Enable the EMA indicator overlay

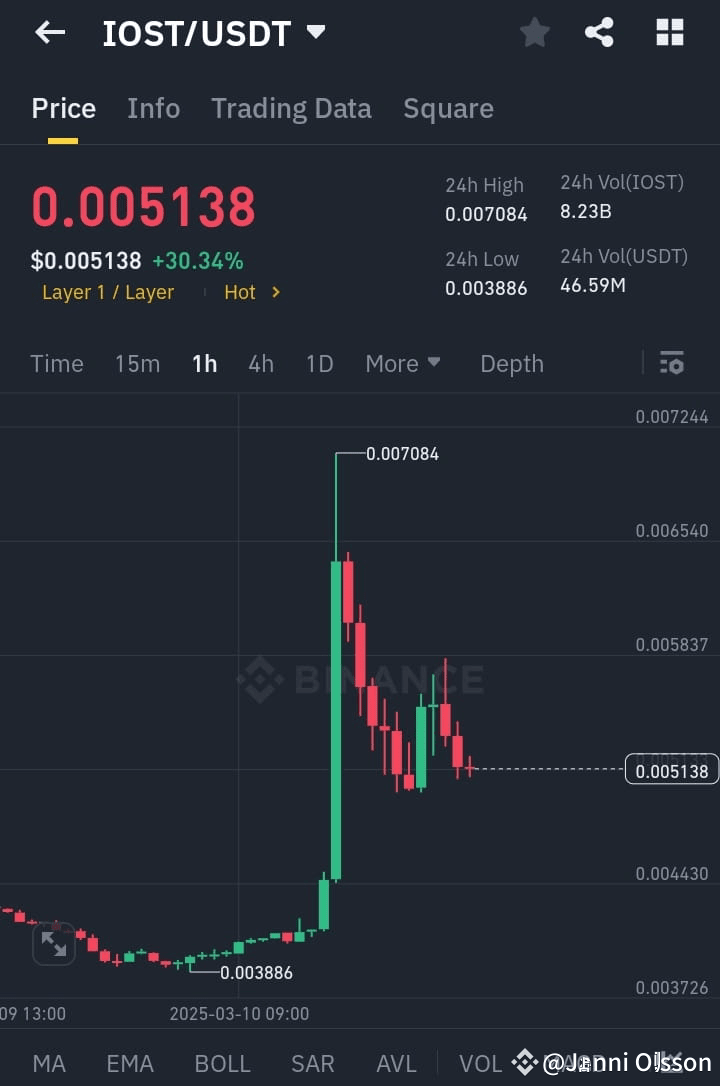pyautogui.click(x=130, y=1063)
